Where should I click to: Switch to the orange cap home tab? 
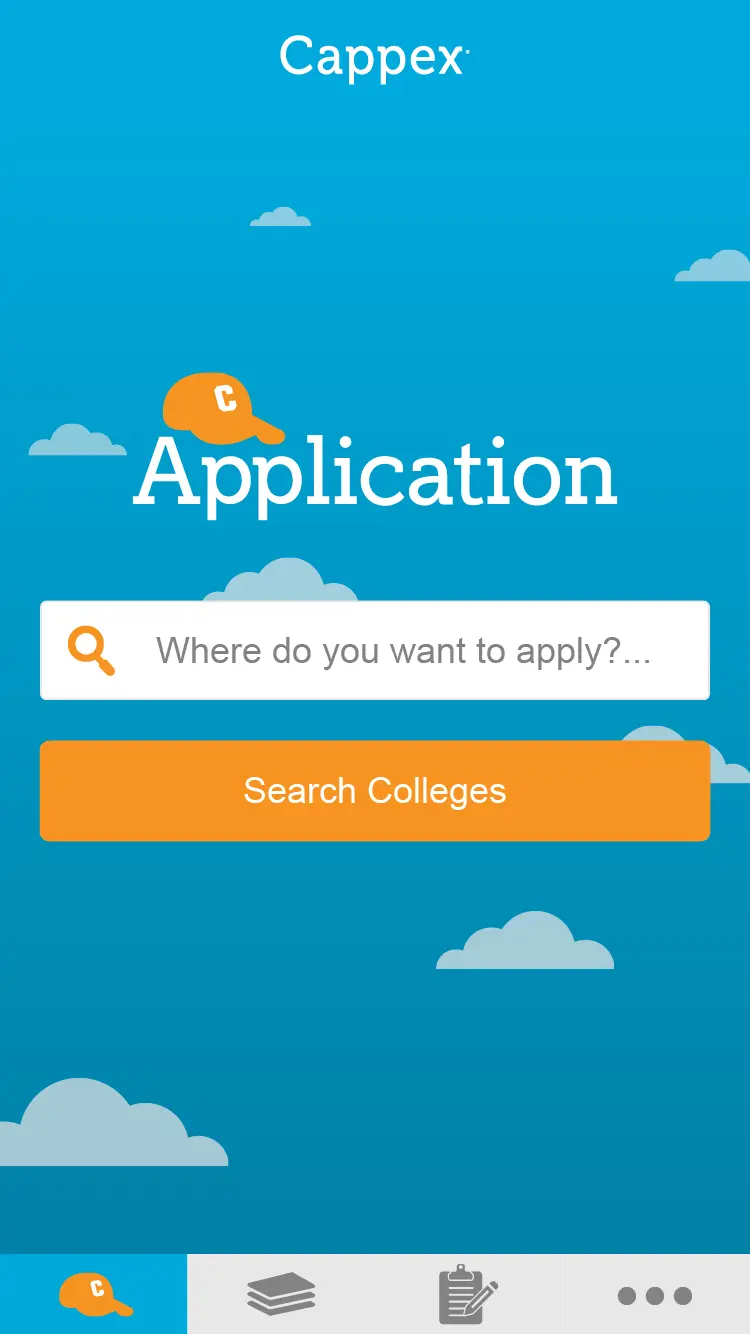[94, 1294]
